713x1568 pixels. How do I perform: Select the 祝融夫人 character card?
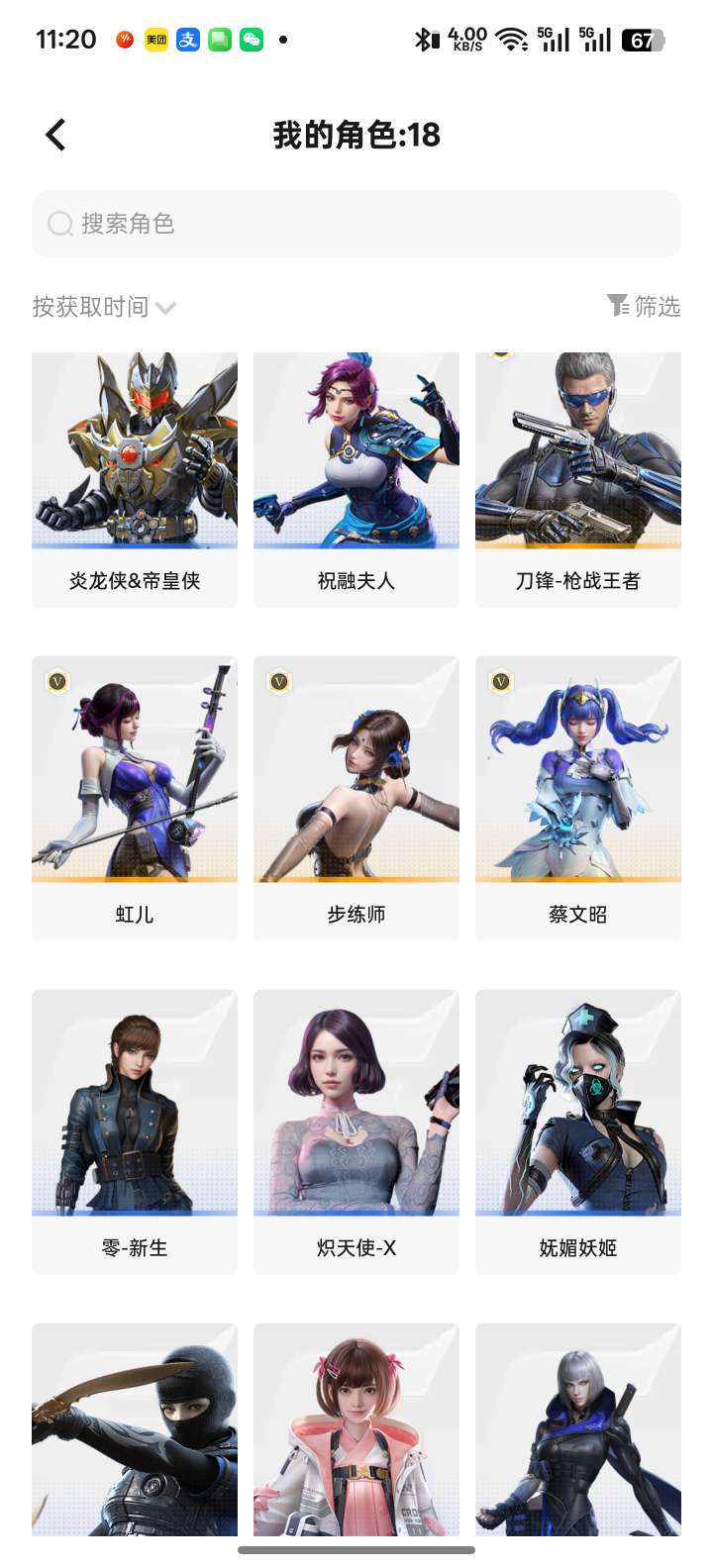356,480
